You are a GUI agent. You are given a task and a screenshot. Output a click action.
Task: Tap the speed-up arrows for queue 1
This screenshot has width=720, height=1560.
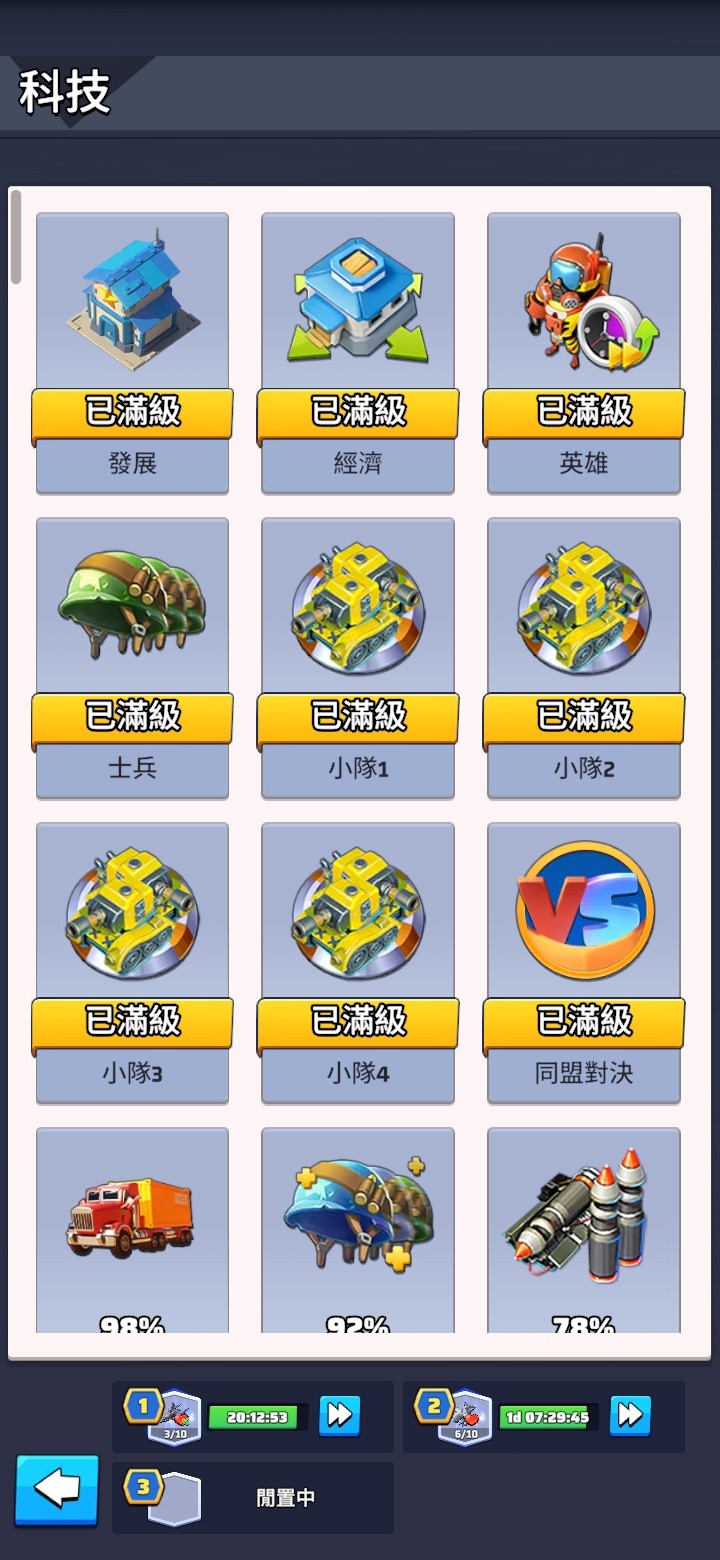pyautogui.click(x=339, y=1415)
